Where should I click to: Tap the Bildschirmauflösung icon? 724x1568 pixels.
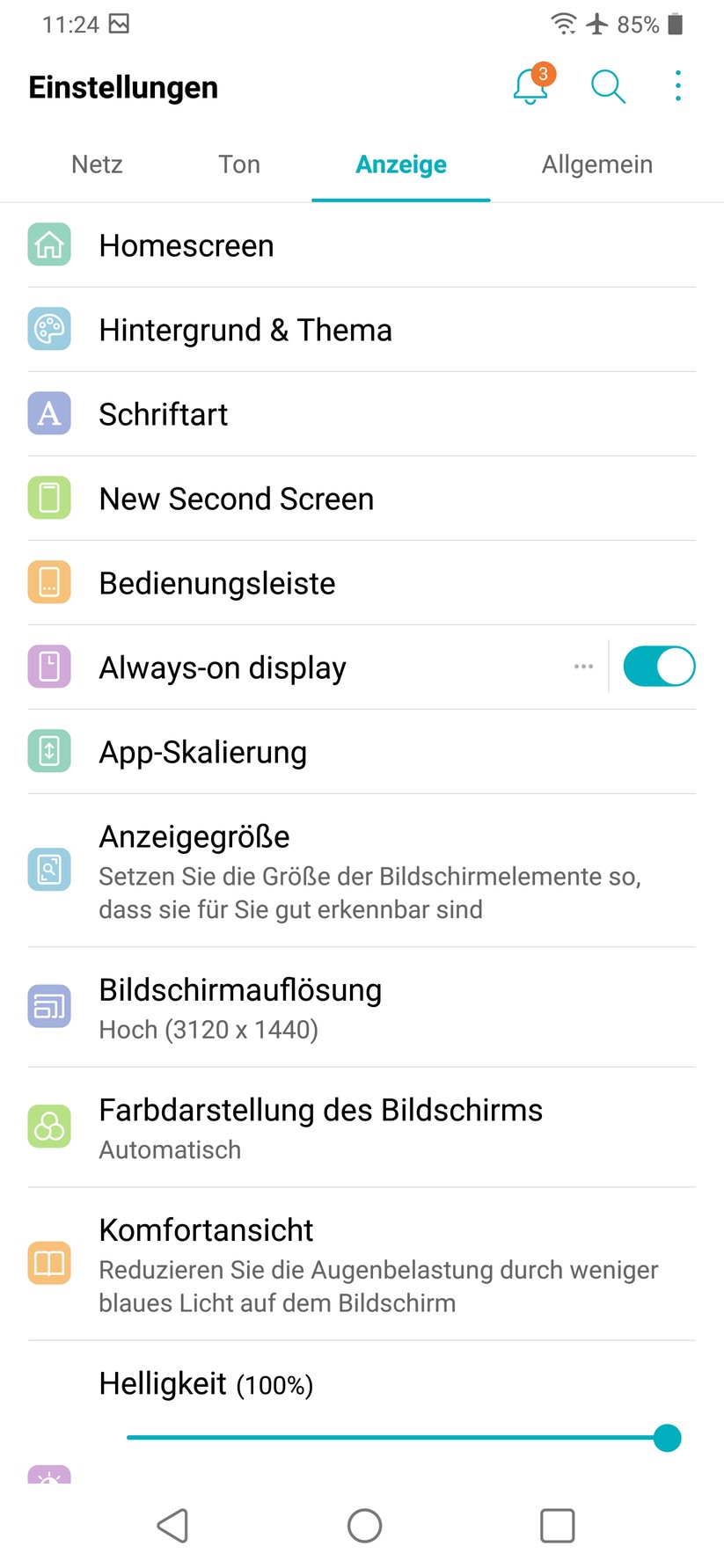48,1006
